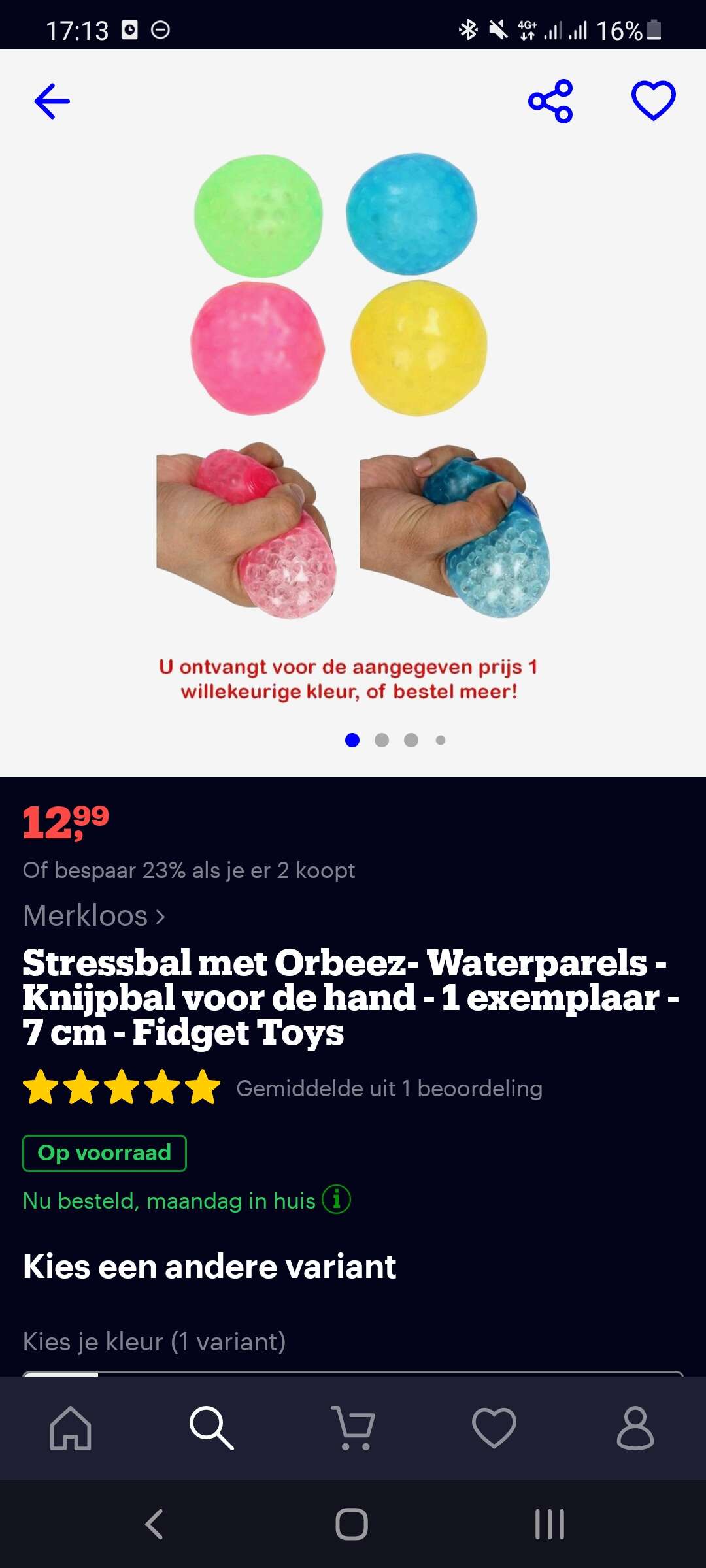Show delivery info next to maandag in huis

(x=337, y=1200)
